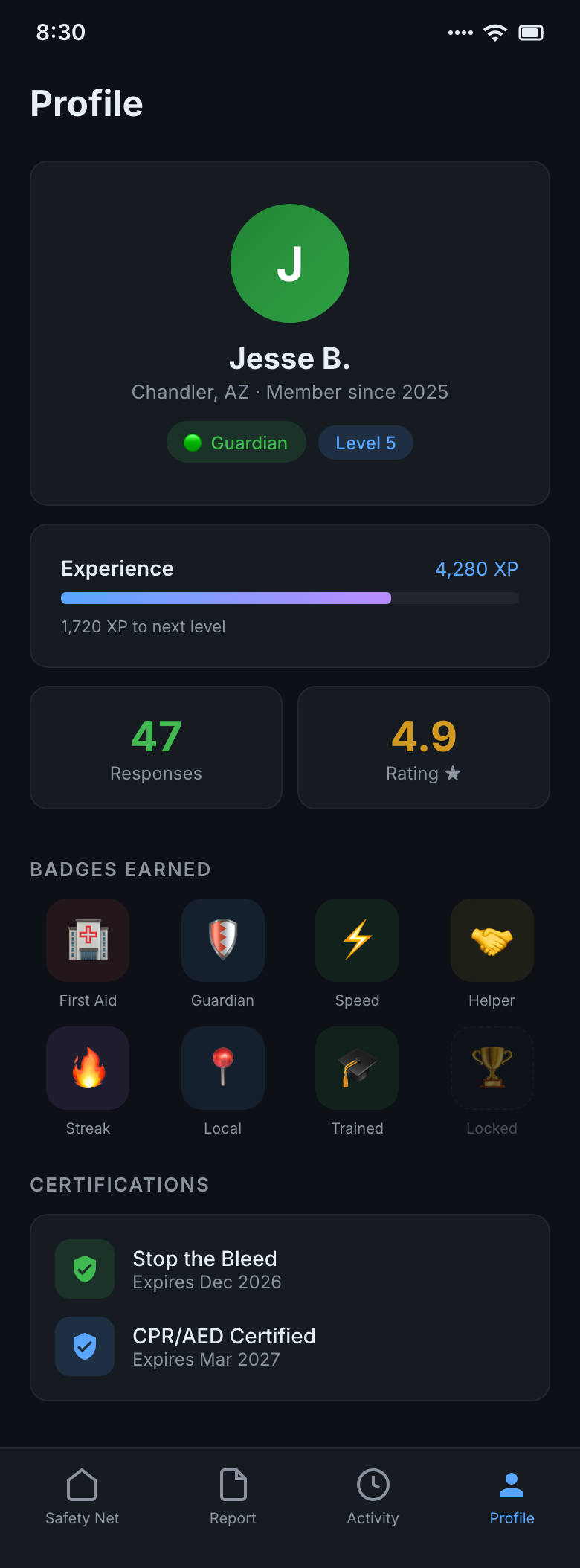Select the First Aid badge icon
Viewport: 580px width, 1568px height.
click(x=87, y=939)
